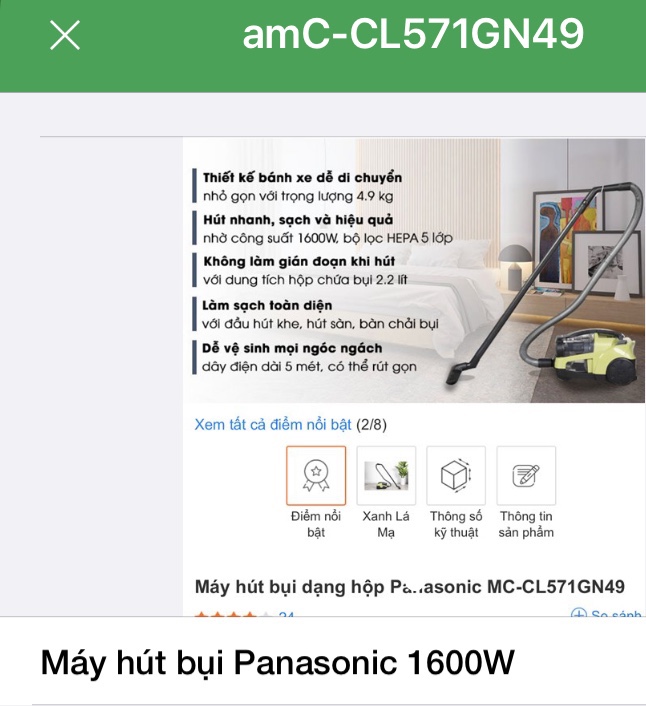Show the "Xanh Lá Mạ" color images
Viewport: 646px width, 706px height.
click(386, 476)
